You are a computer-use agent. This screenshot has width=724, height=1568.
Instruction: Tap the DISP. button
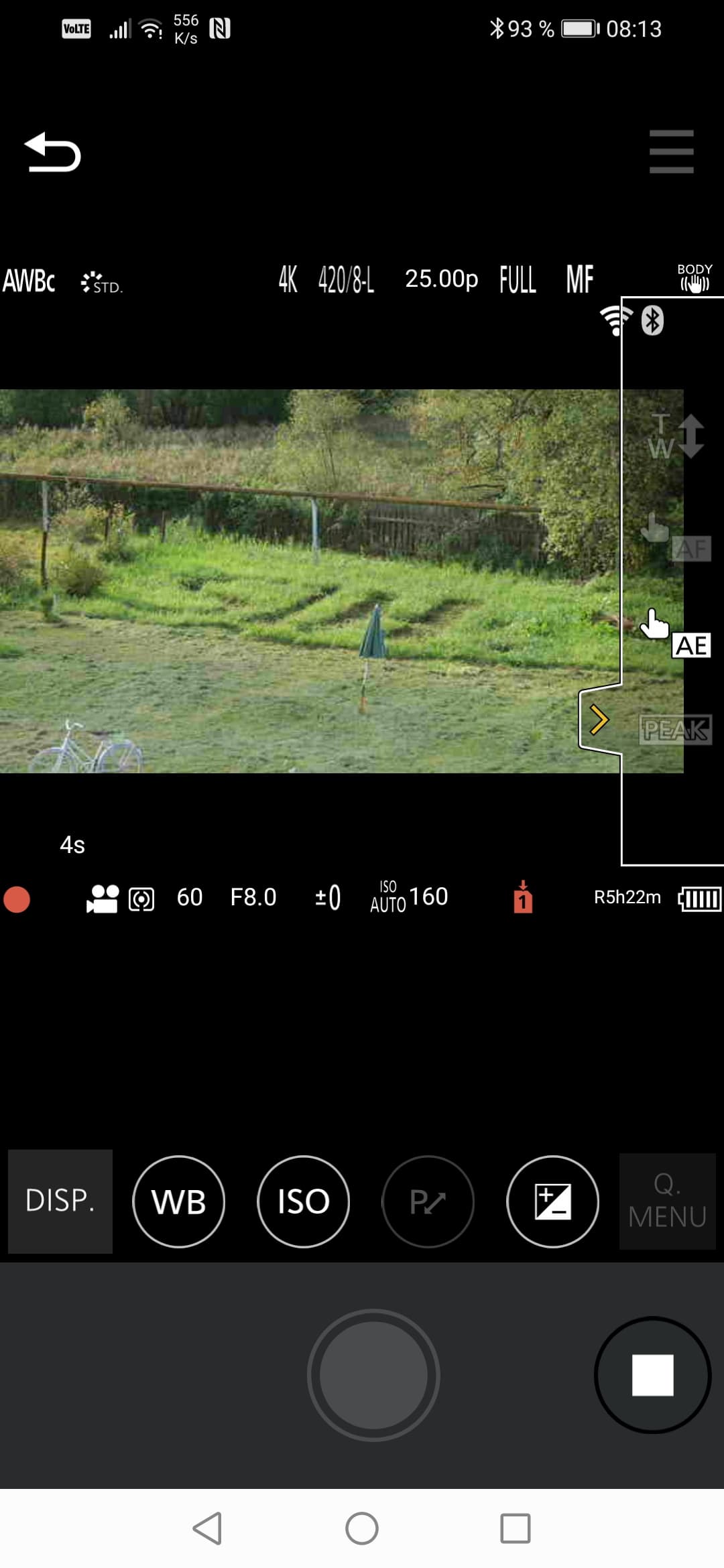60,1201
